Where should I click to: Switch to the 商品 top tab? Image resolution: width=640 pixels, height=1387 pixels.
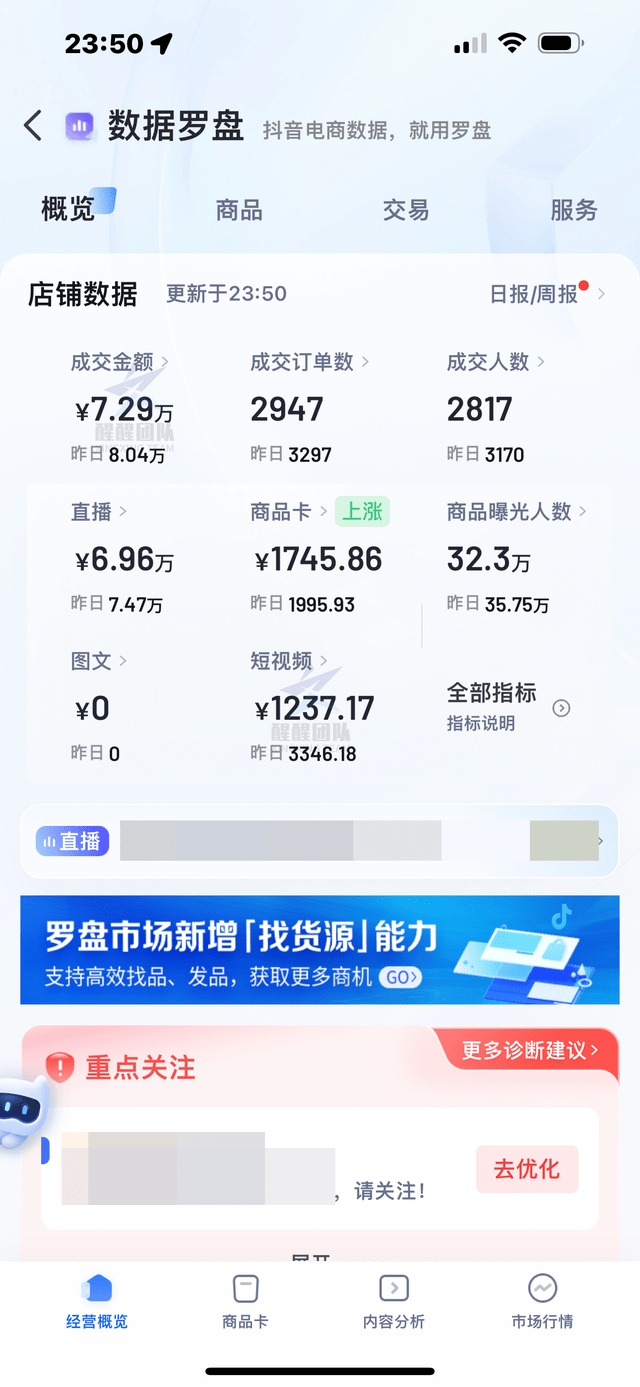[x=239, y=210]
